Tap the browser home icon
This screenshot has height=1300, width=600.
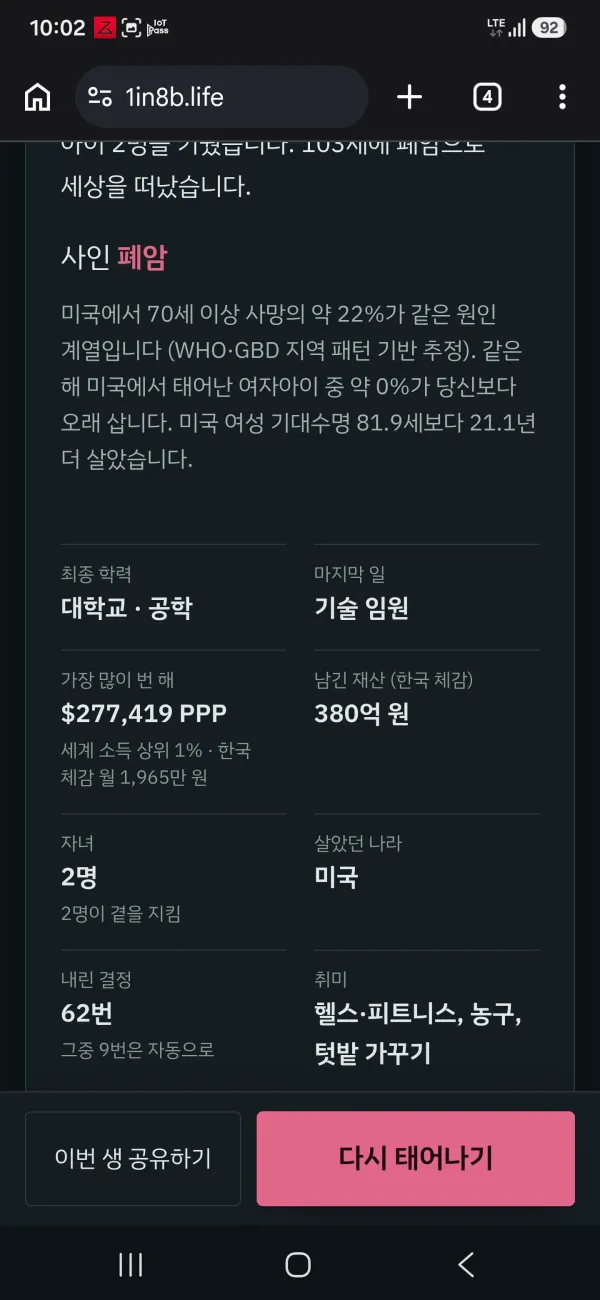[x=37, y=97]
